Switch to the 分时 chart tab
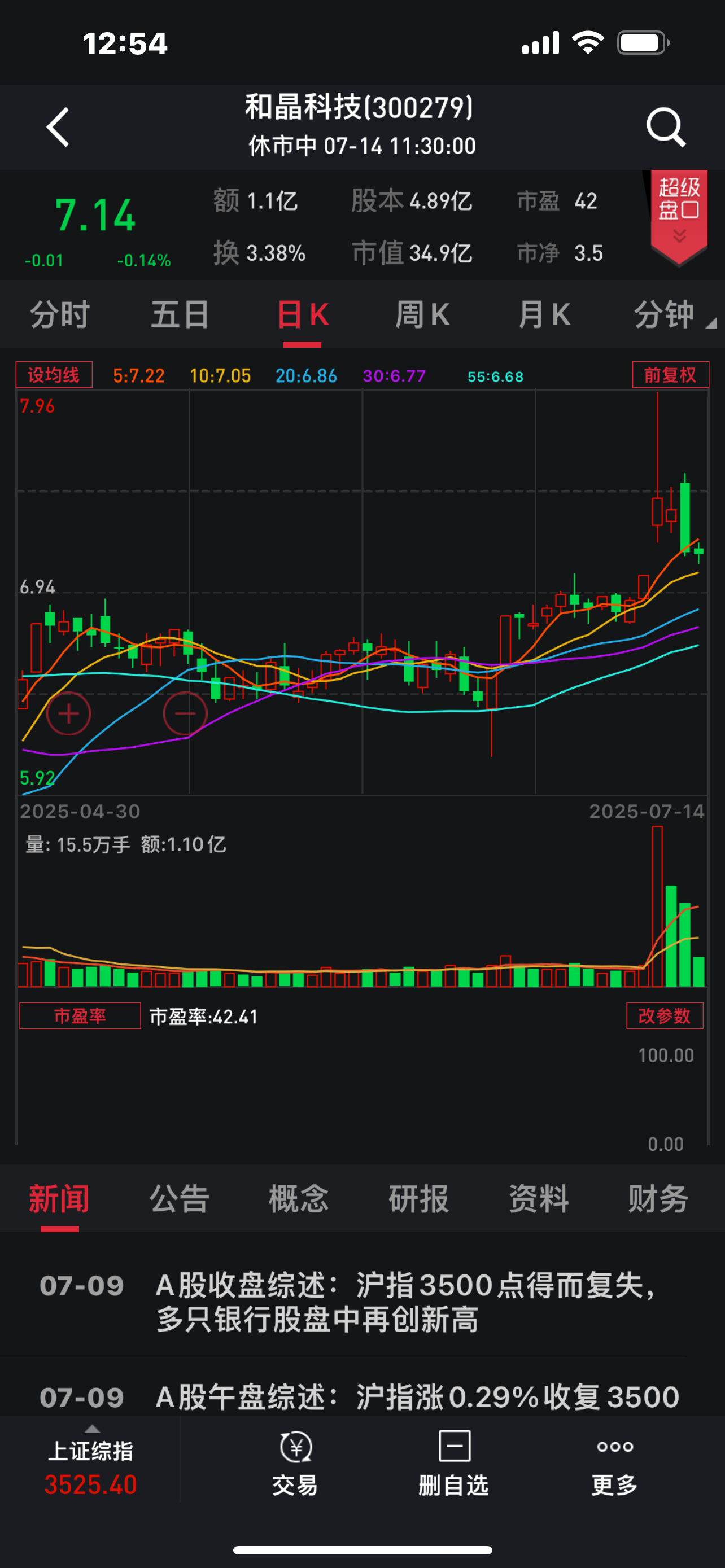Screen dimensions: 725x1568 pyautogui.click(x=60, y=315)
